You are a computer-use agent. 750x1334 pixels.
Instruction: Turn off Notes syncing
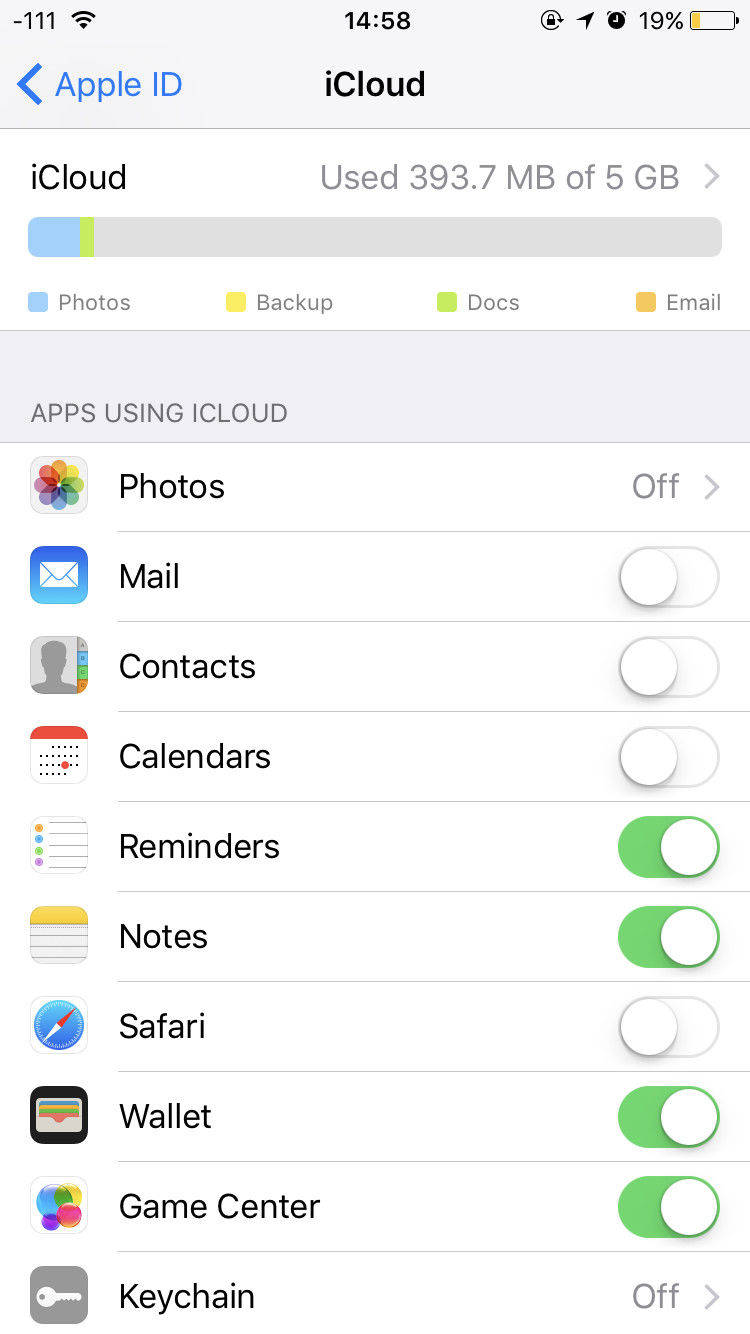tap(669, 937)
